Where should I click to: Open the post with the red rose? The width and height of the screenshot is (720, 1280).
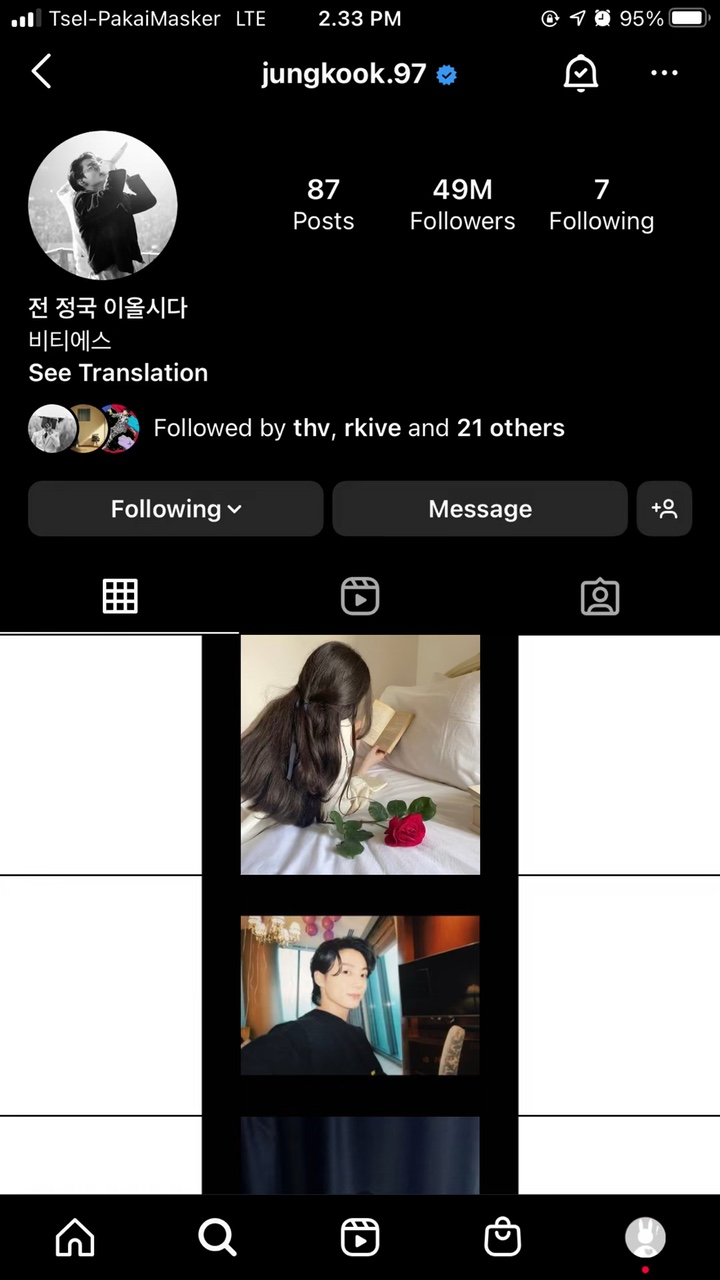[360, 755]
